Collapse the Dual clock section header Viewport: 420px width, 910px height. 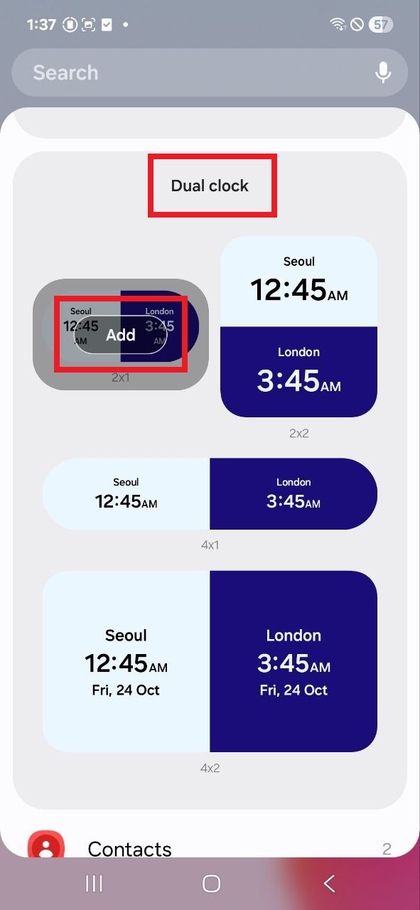pyautogui.click(x=210, y=186)
